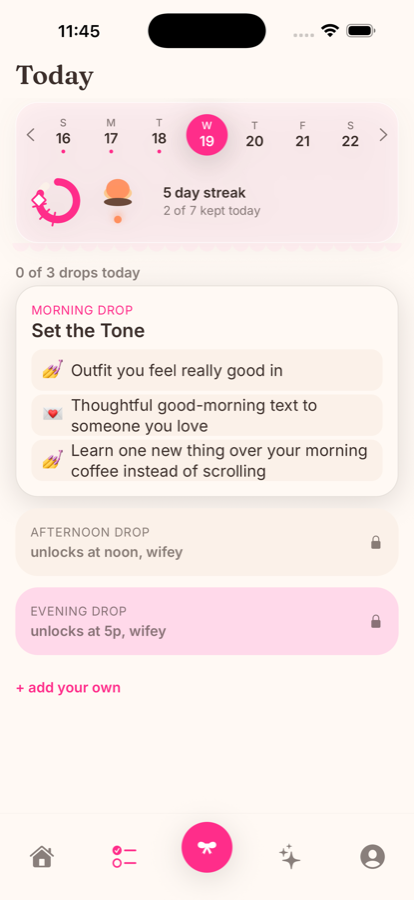
Task: Tap the add your own link
Action: [68, 688]
